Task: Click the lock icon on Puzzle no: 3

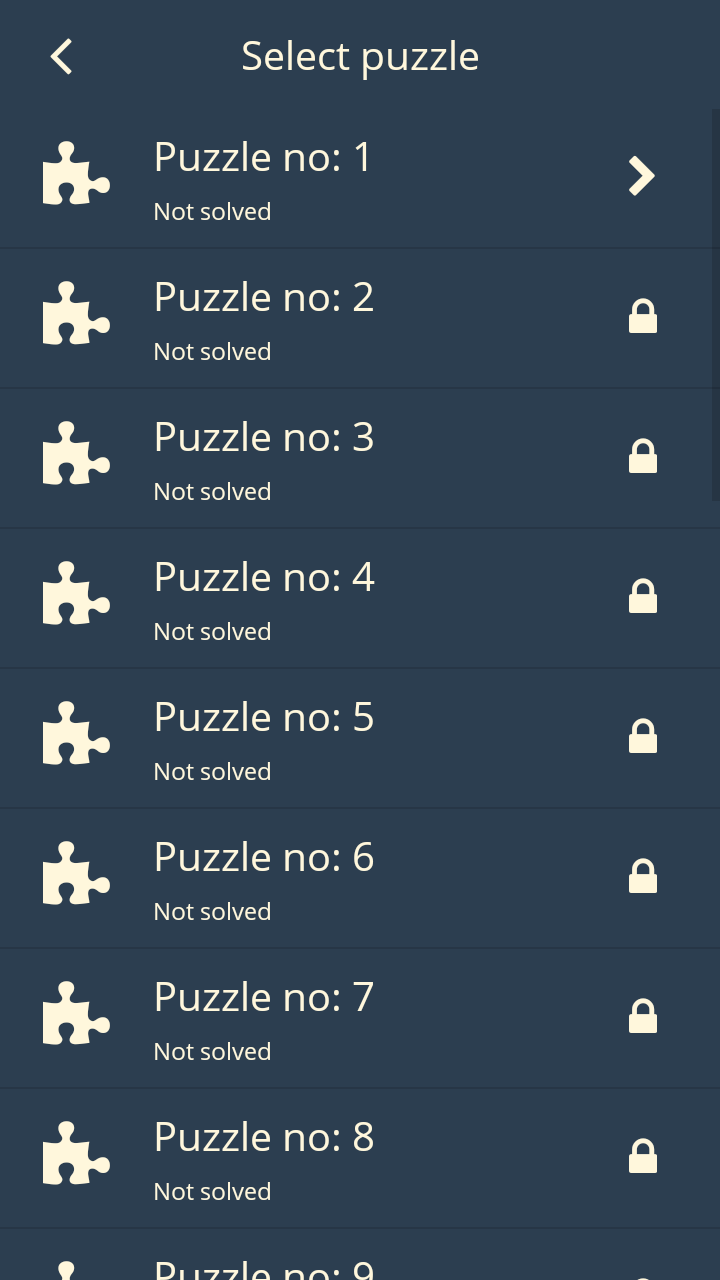Action: 643,455
